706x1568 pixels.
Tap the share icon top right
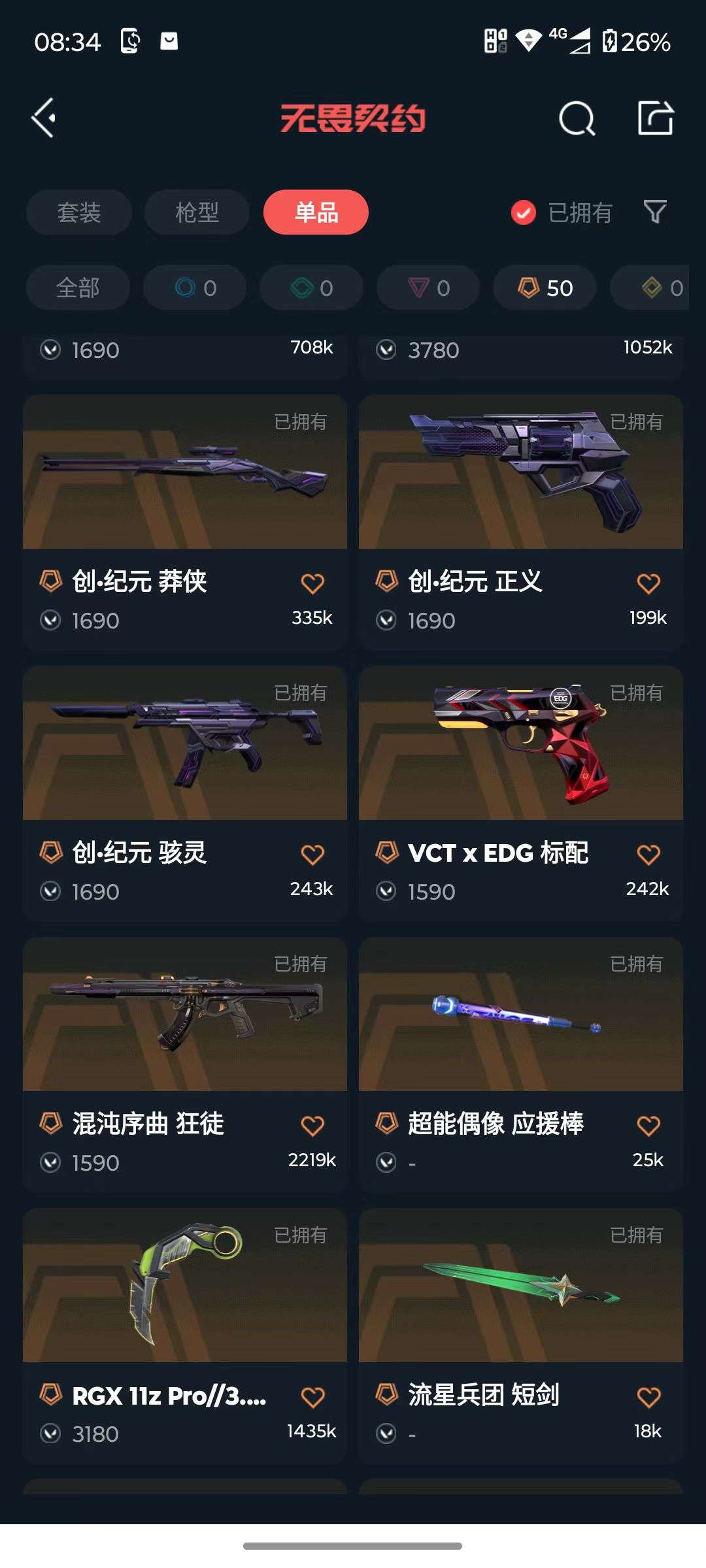(657, 118)
